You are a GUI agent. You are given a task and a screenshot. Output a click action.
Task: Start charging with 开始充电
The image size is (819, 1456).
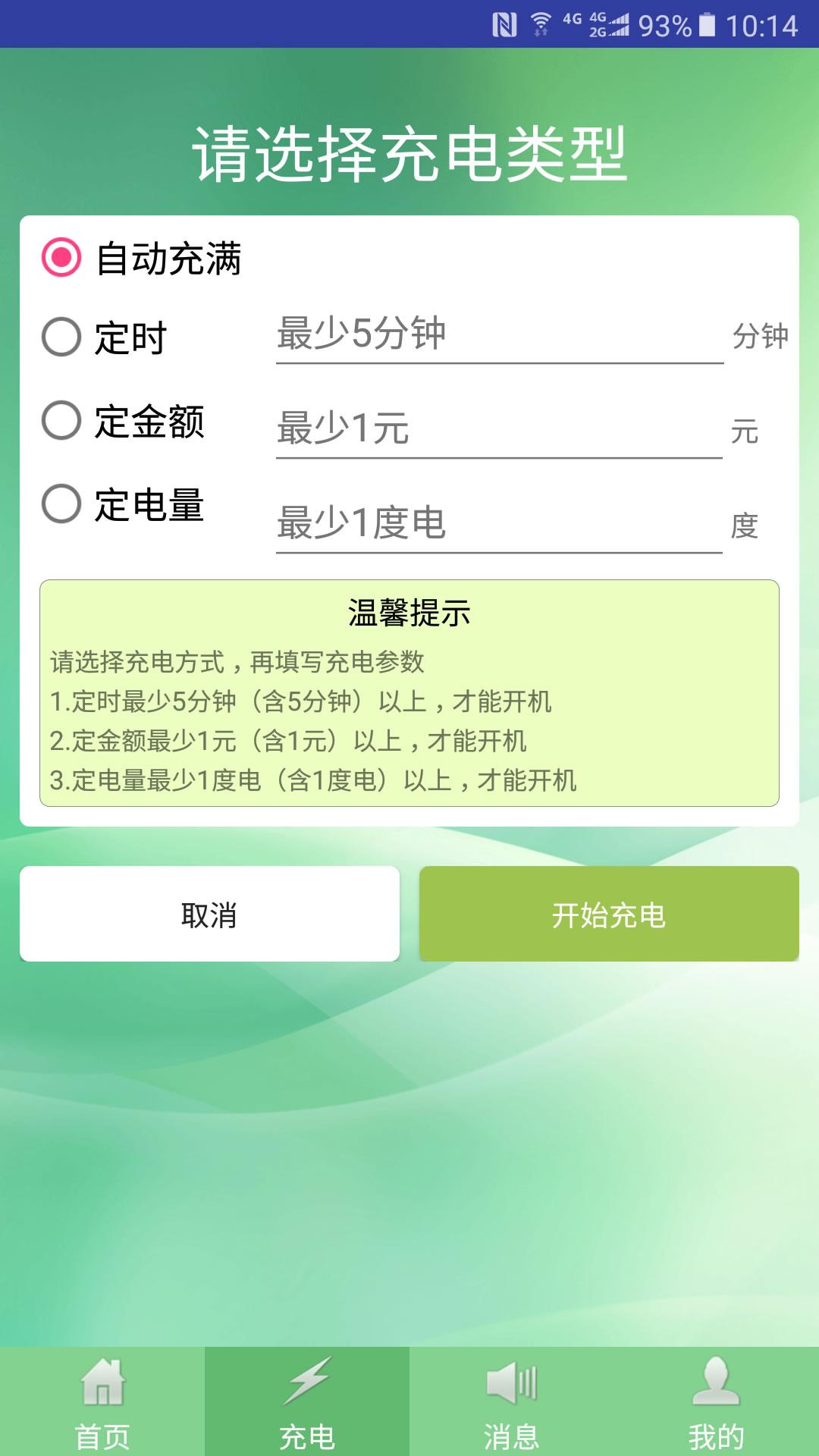pyautogui.click(x=609, y=914)
